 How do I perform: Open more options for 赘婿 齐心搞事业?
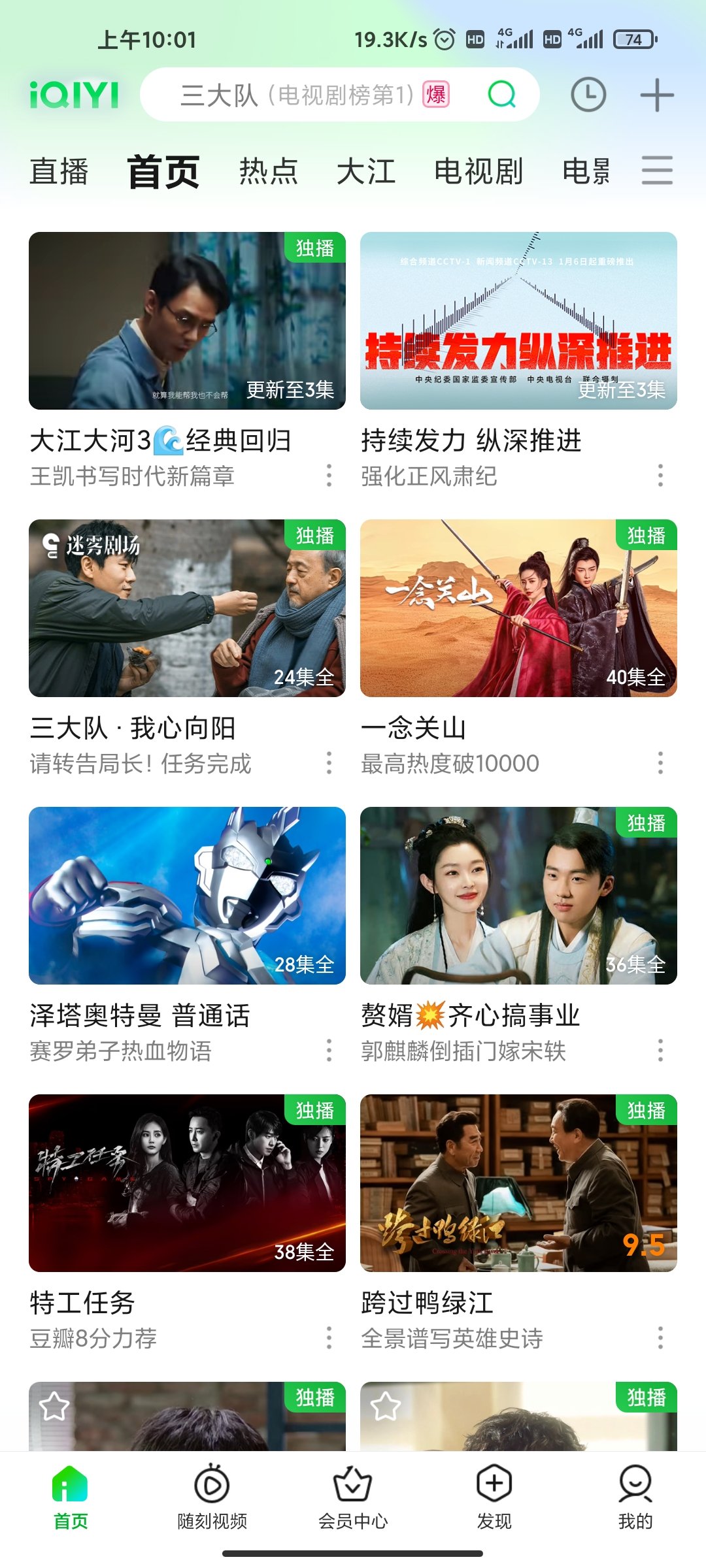[x=660, y=1050]
